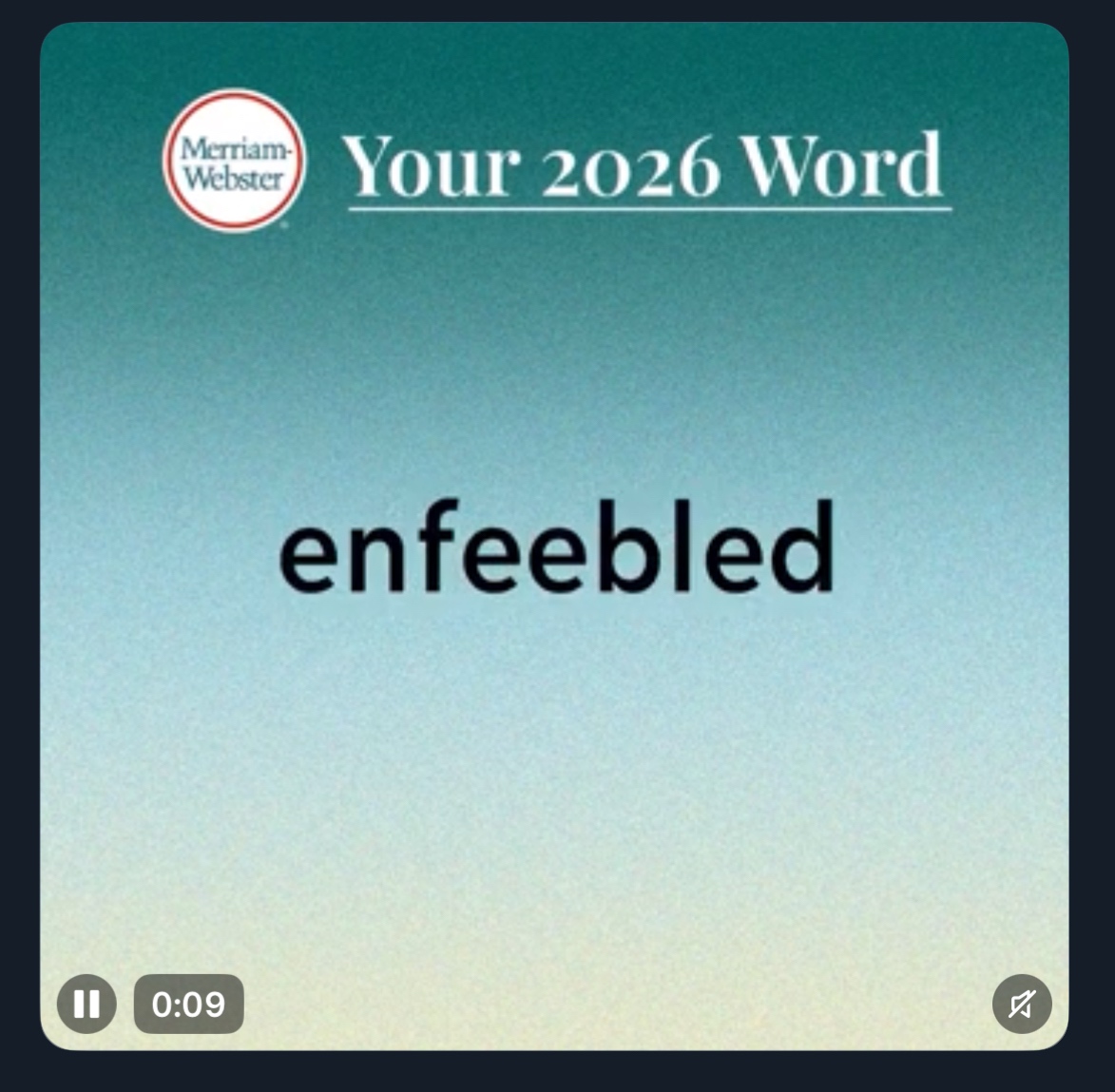The width and height of the screenshot is (1115, 1092).
Task: Unmute the video sound
Action: pyautogui.click(x=1022, y=1004)
